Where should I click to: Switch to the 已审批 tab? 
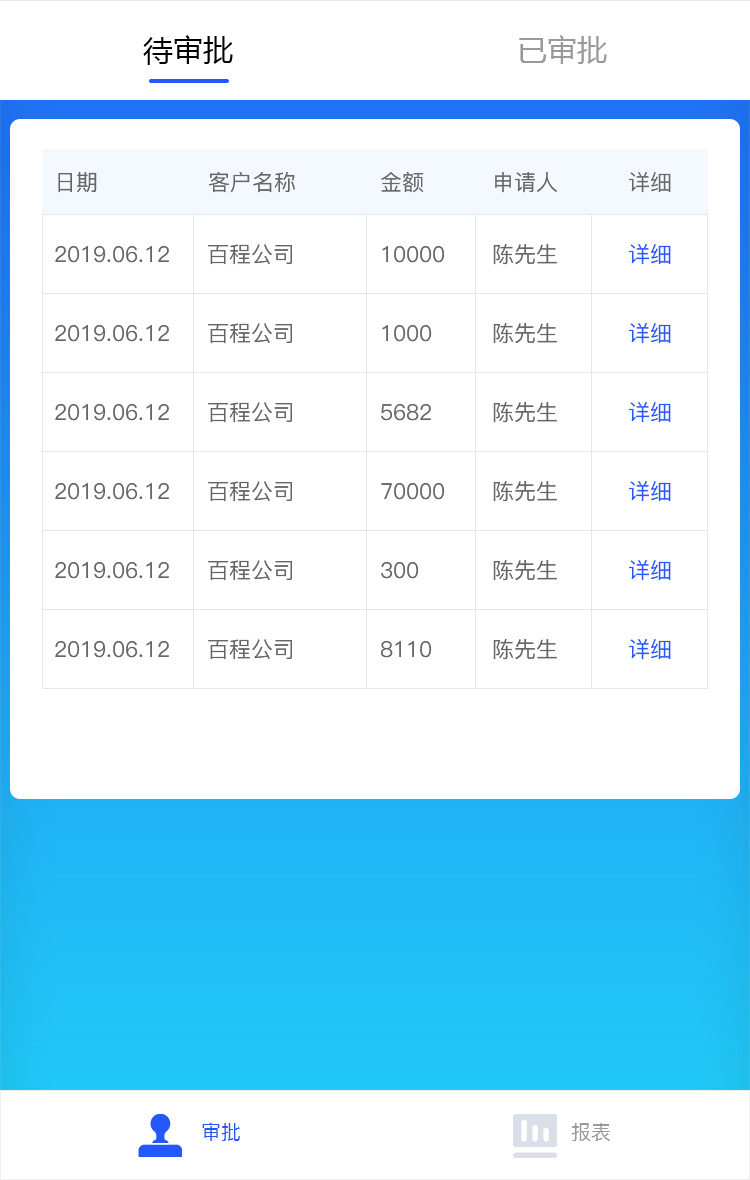562,51
